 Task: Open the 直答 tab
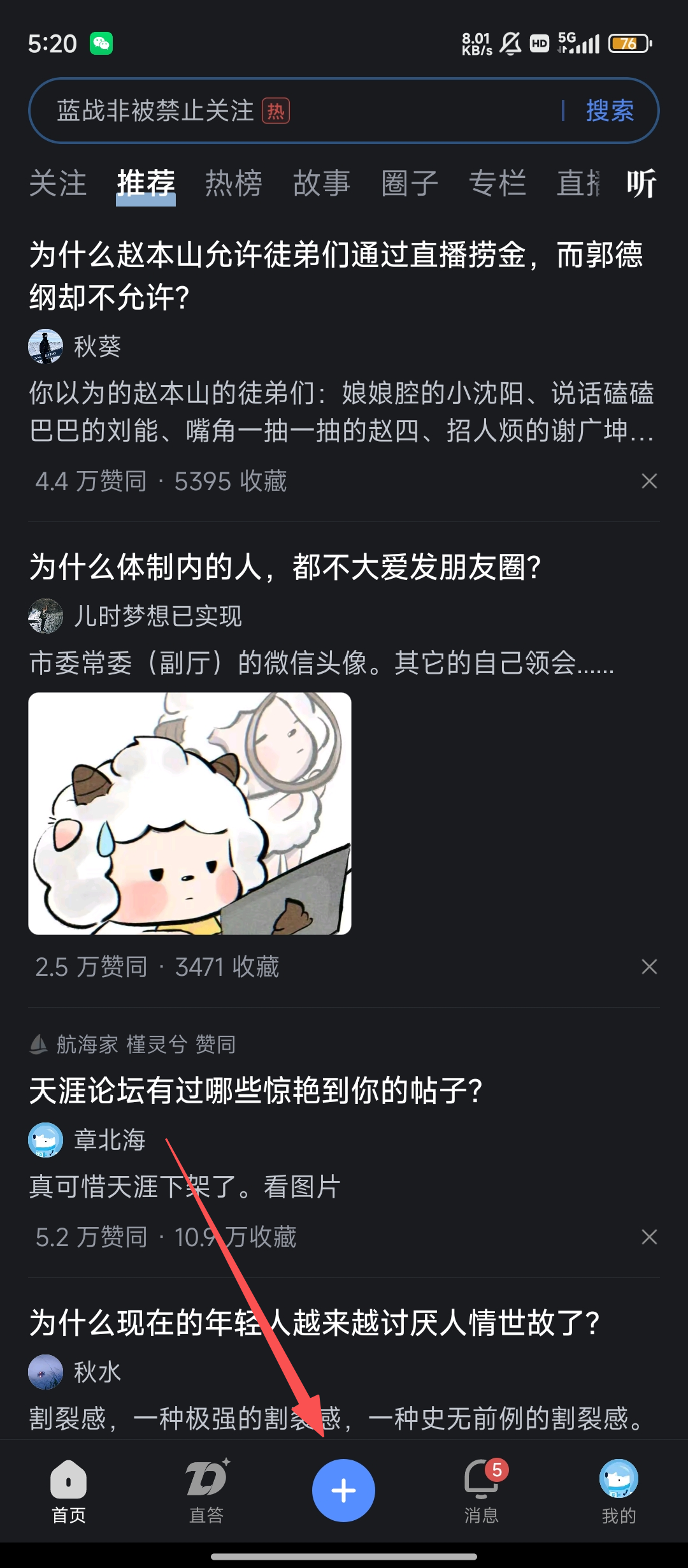click(206, 1490)
